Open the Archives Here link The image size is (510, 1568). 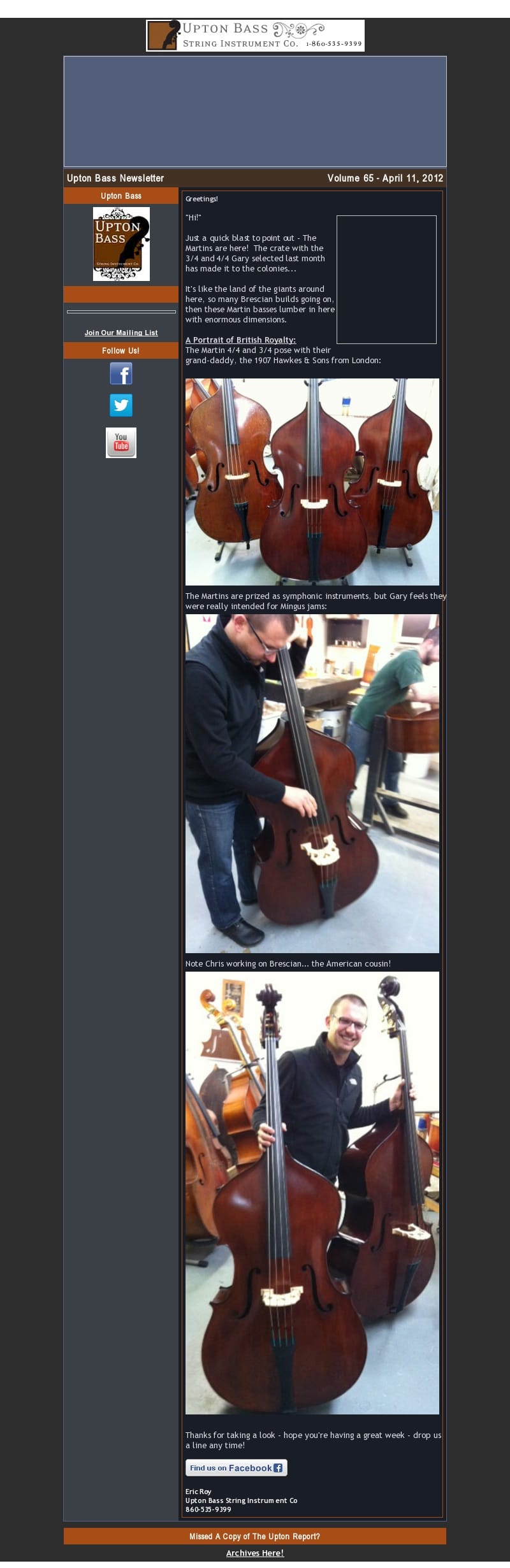click(x=255, y=1553)
